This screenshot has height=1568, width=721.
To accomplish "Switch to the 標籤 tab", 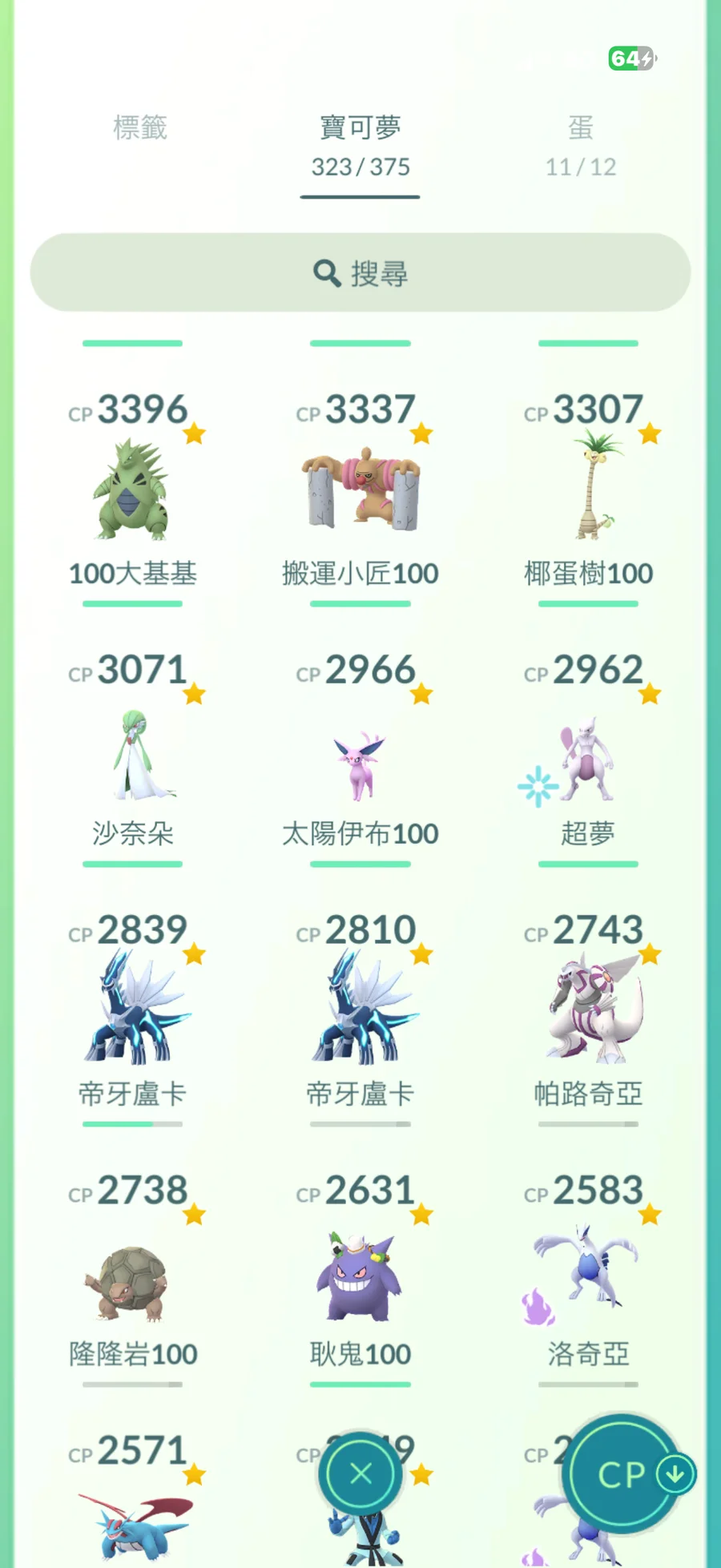I will pos(140,128).
